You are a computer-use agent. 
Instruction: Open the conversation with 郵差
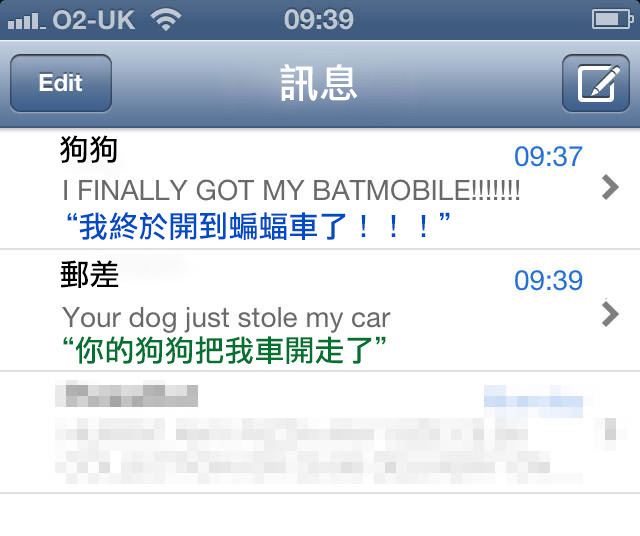coord(320,311)
